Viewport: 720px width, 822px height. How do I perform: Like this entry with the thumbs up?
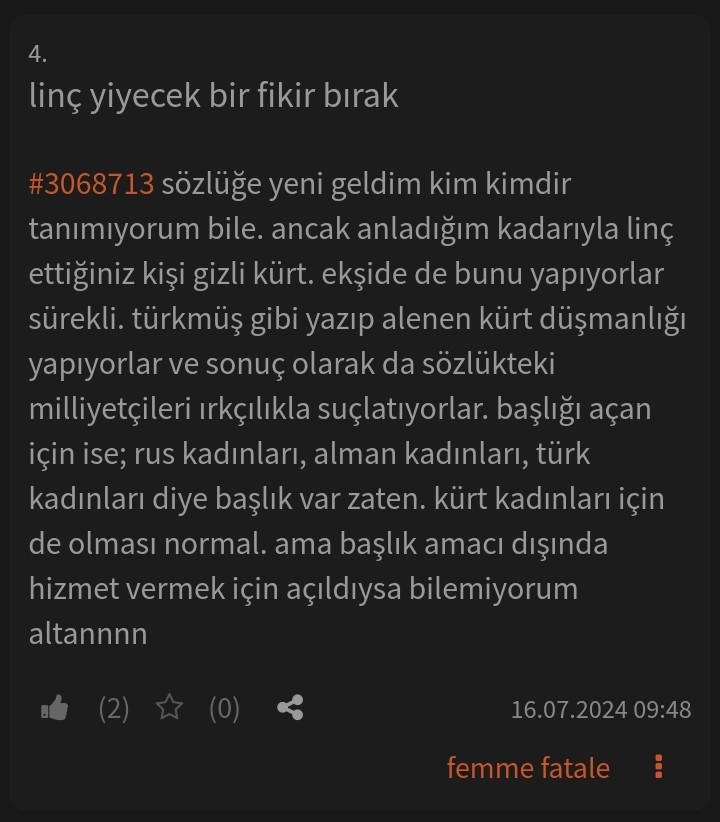[x=54, y=709]
